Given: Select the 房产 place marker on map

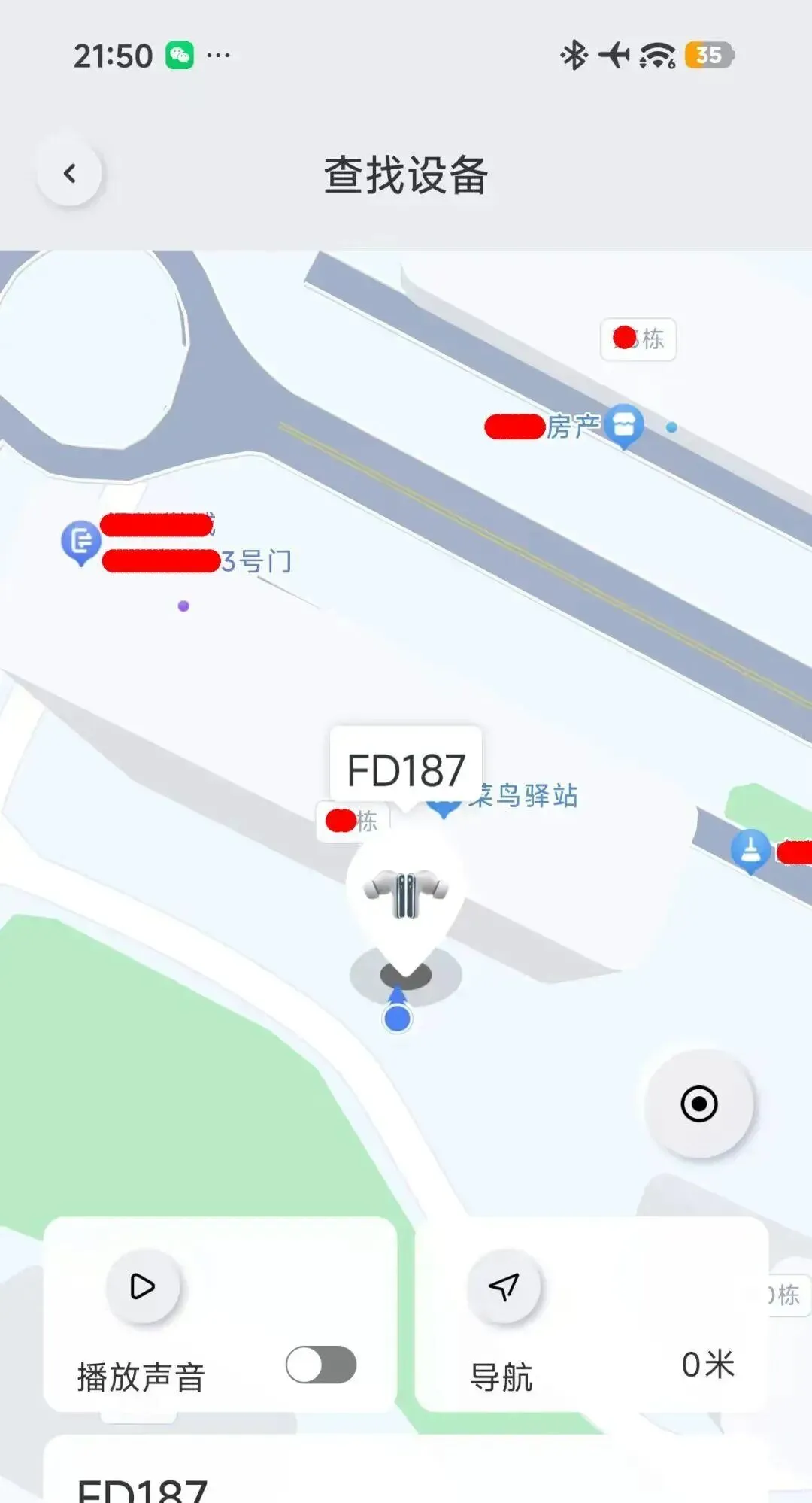Looking at the screenshot, I should pos(624,427).
